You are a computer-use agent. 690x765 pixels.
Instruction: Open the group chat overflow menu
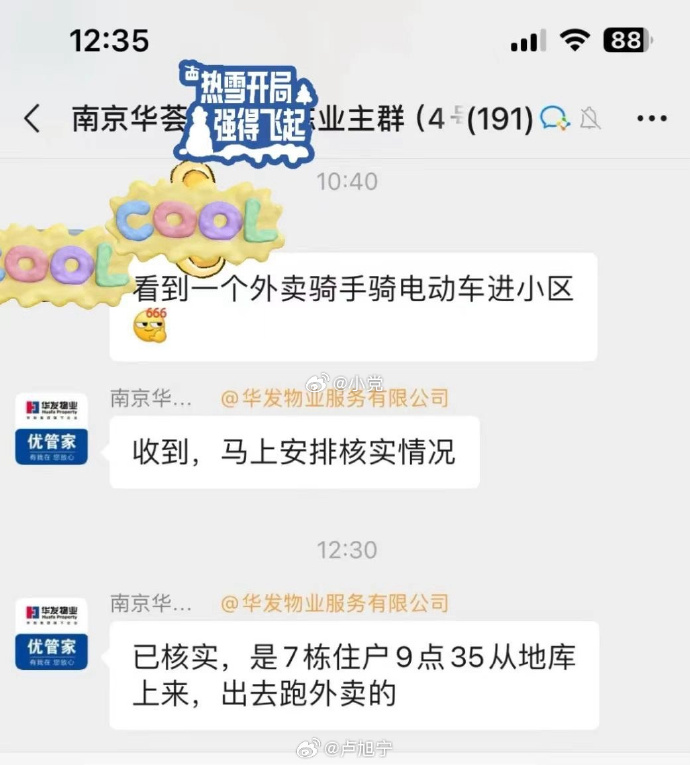click(651, 119)
